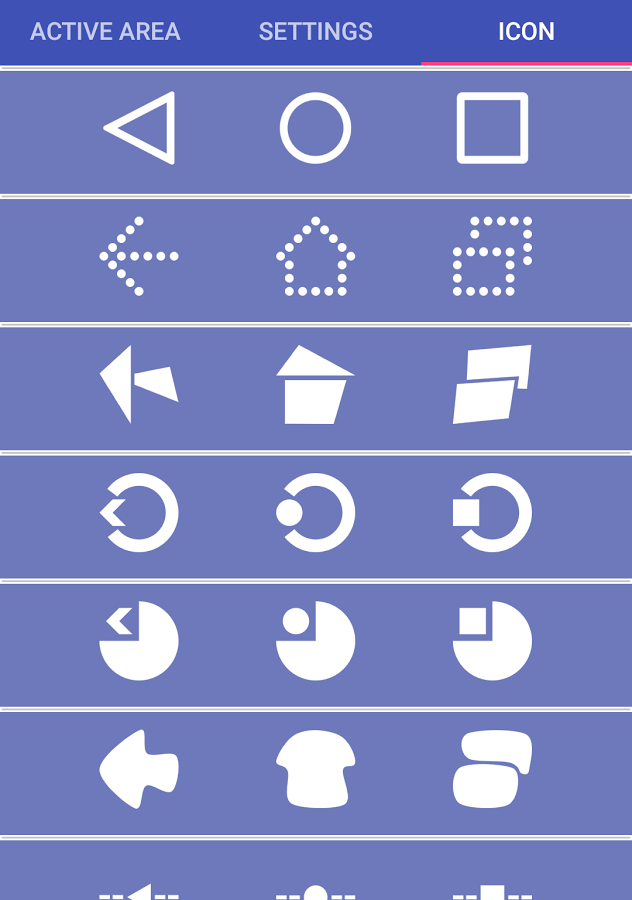Select the outline triangle-circle-square icon set

pyautogui.click(x=316, y=129)
